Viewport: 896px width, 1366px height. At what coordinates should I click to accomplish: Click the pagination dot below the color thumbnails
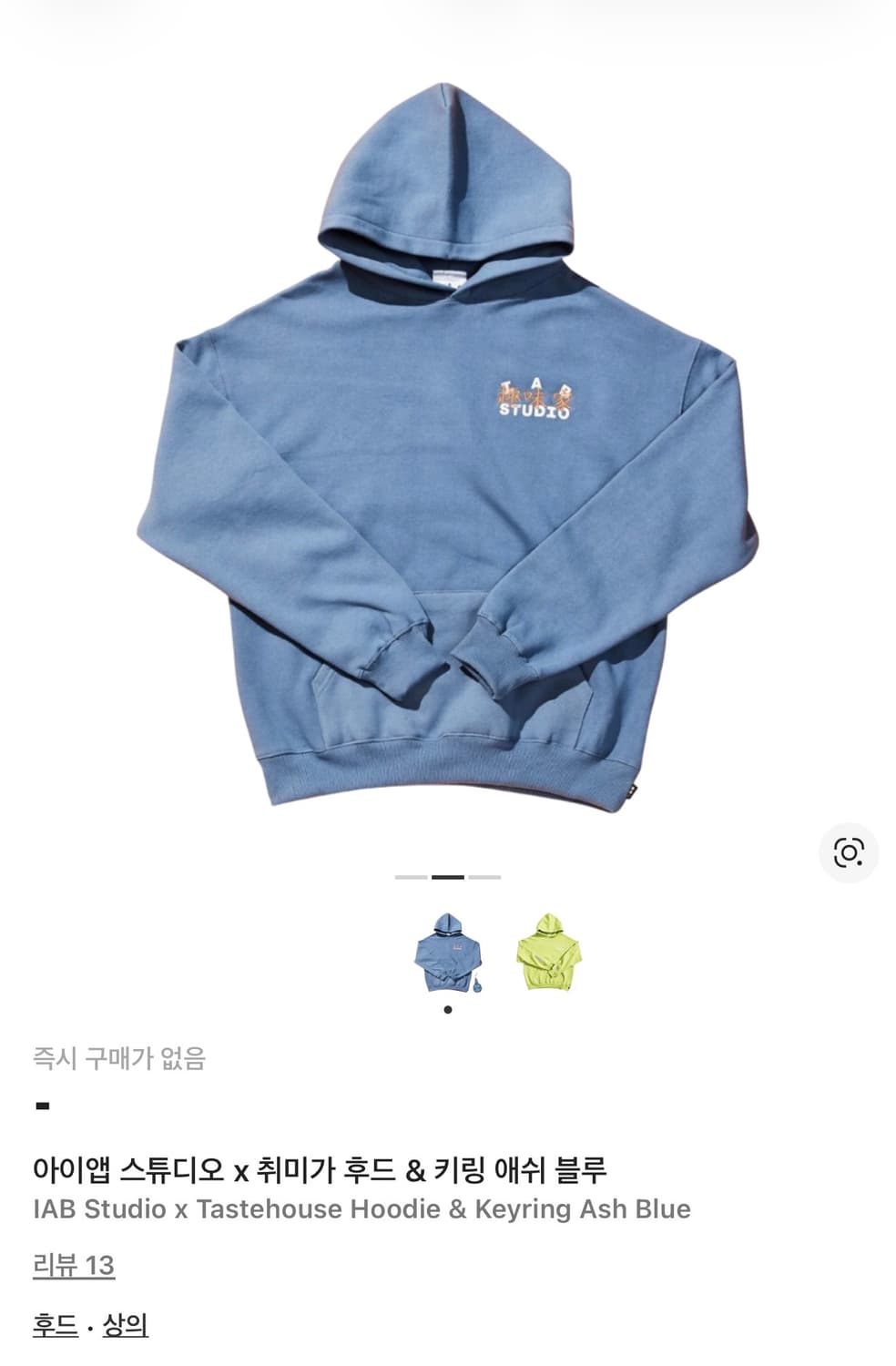click(x=447, y=1009)
